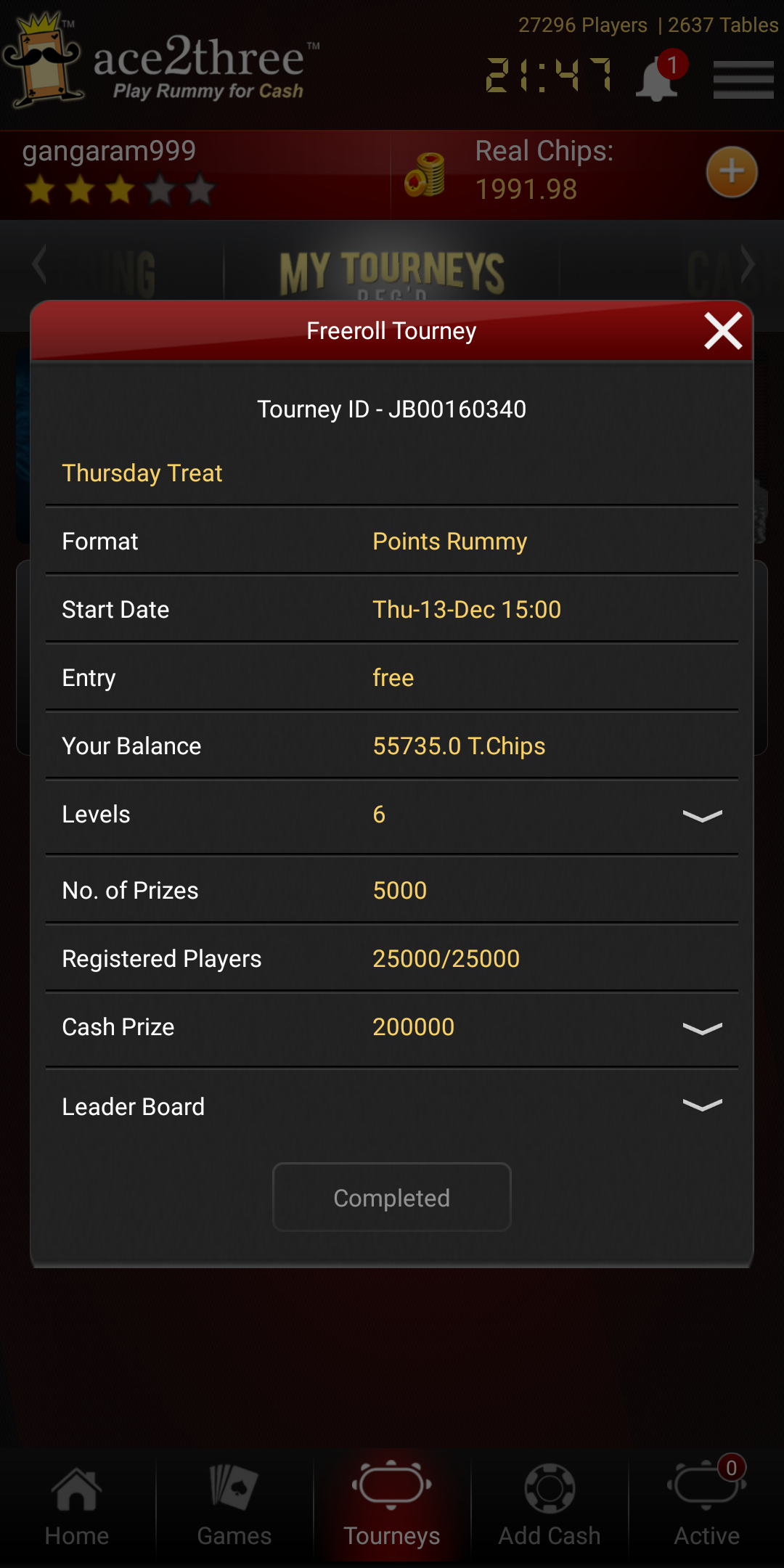The image size is (784, 1568).
Task: Expand the Leader Board section
Action: [702, 1105]
